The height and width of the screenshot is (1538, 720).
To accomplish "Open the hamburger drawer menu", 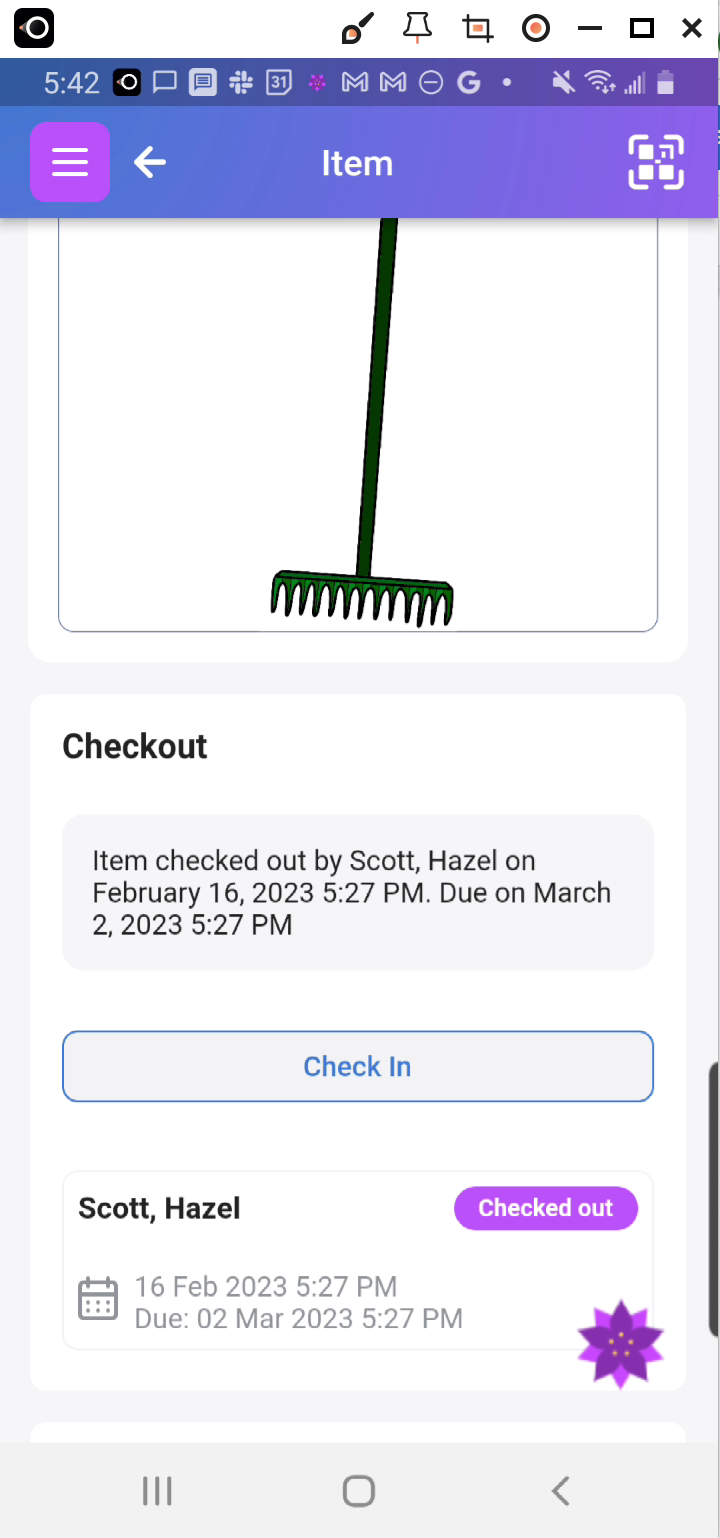I will [70, 162].
